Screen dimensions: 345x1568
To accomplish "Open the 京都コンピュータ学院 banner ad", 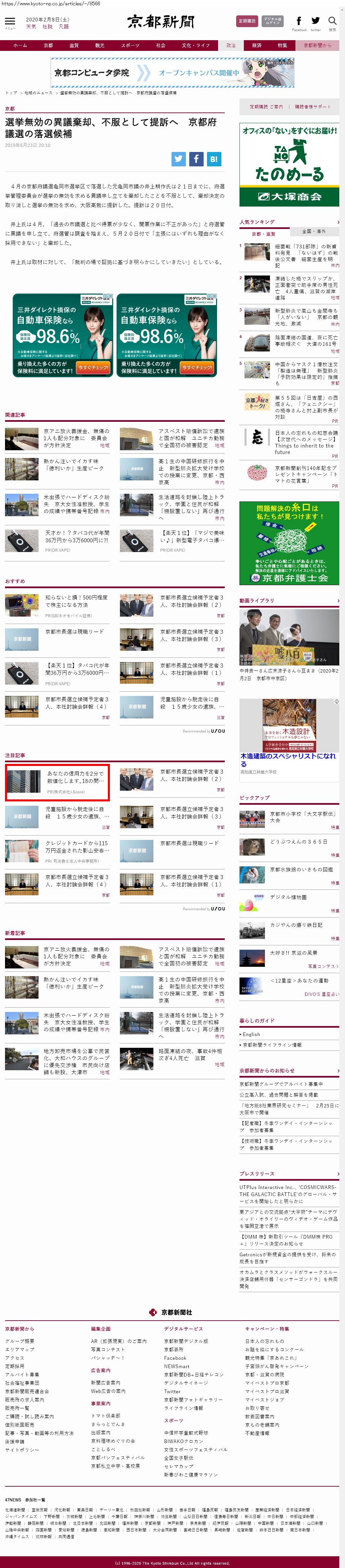I will (172, 73).
